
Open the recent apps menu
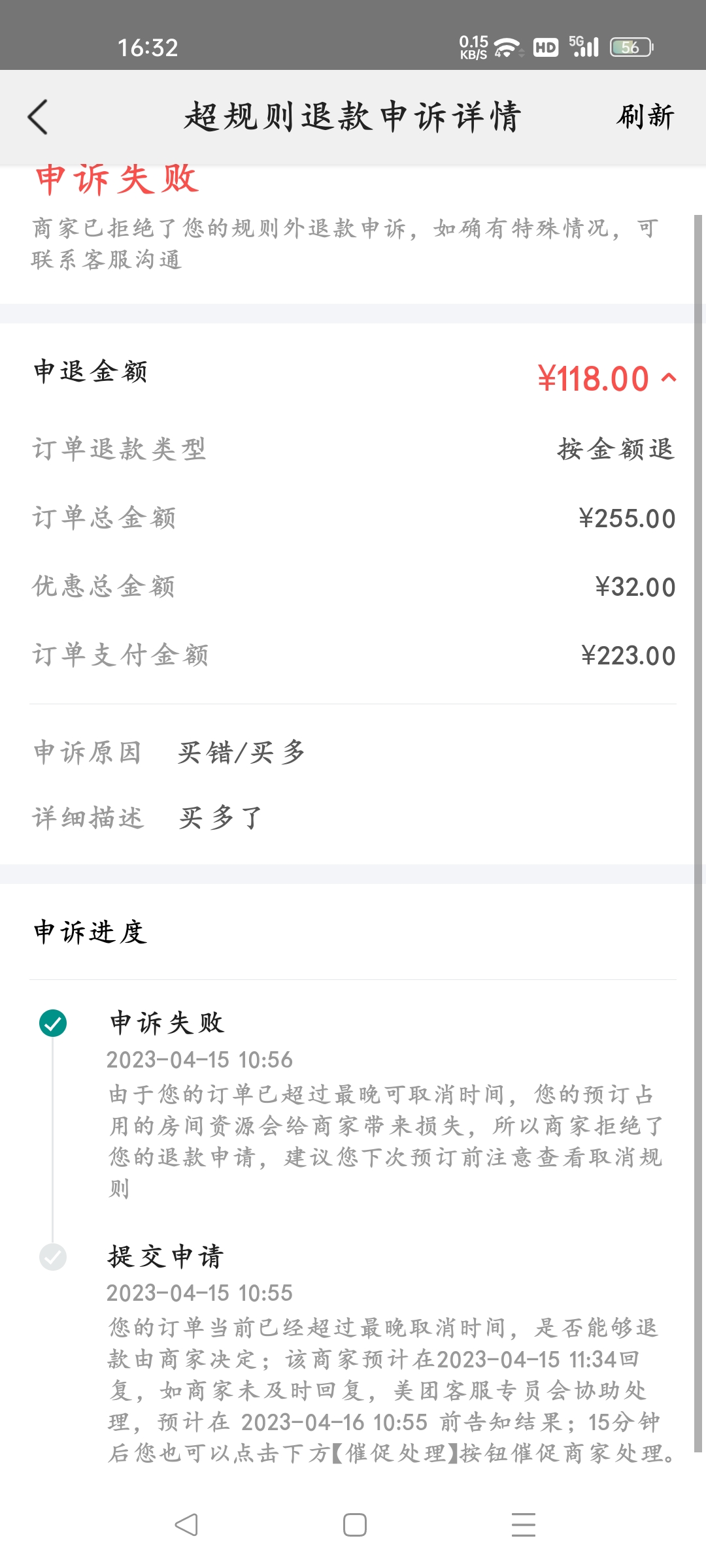pos(524,1525)
